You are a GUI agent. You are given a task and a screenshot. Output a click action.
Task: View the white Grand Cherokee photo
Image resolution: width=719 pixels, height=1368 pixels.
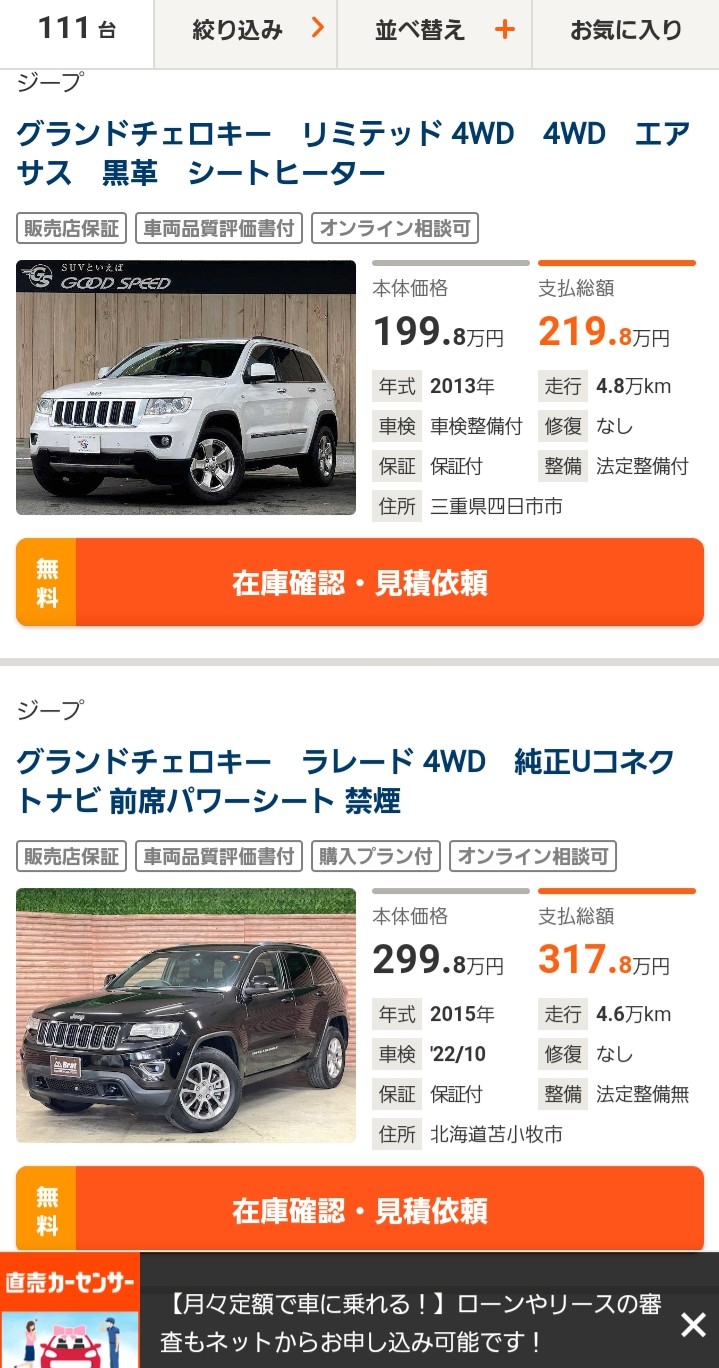point(186,387)
